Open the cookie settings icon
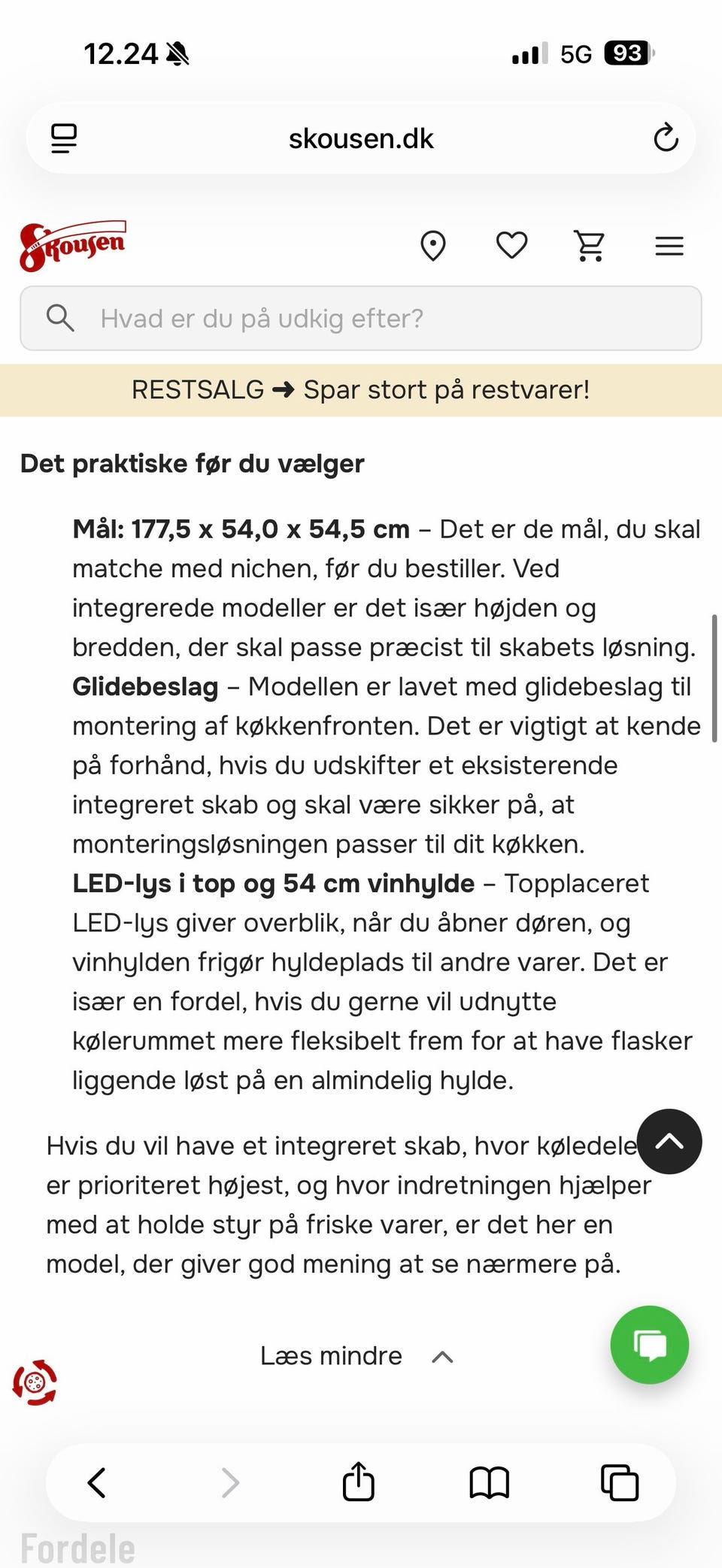Image resolution: width=722 pixels, height=1568 pixels. pos(35,1382)
